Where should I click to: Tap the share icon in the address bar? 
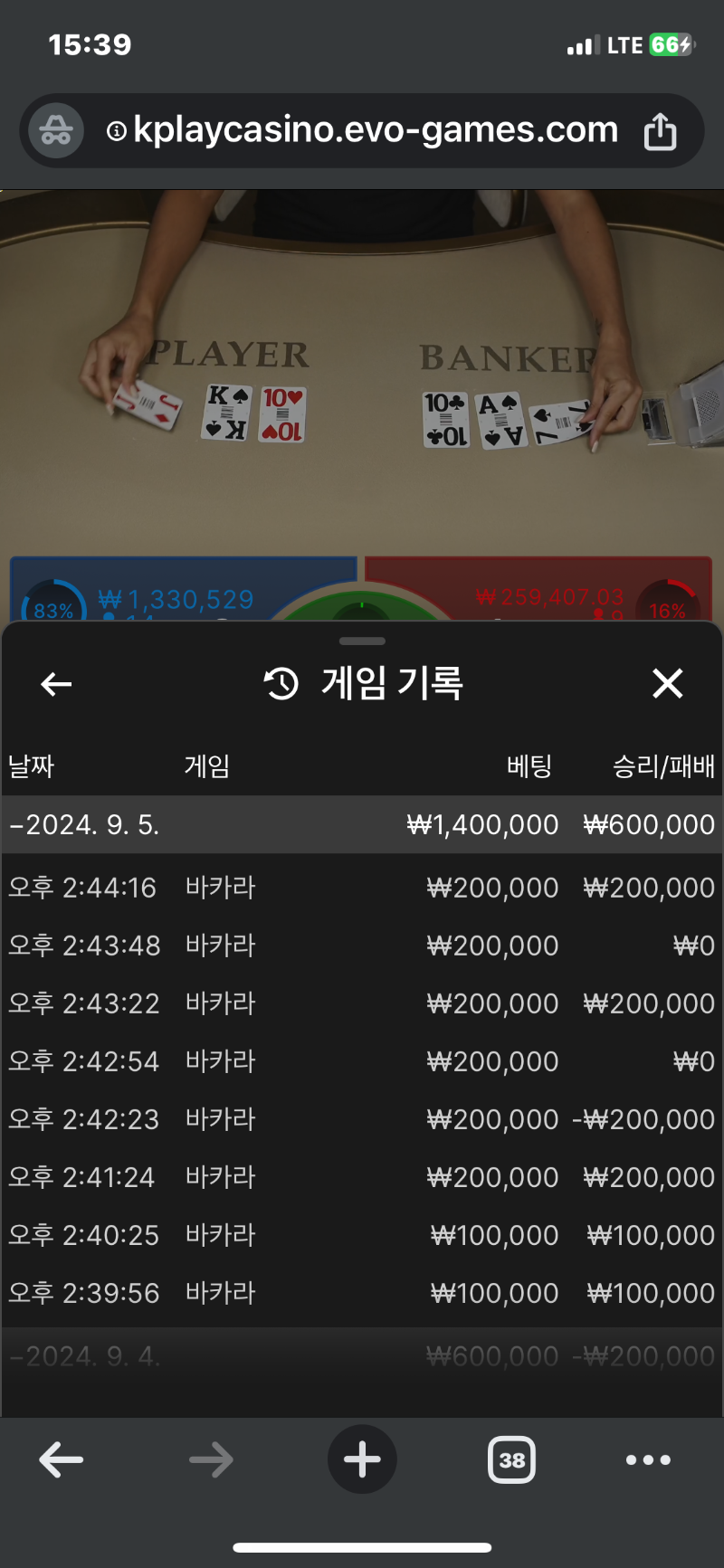point(660,131)
